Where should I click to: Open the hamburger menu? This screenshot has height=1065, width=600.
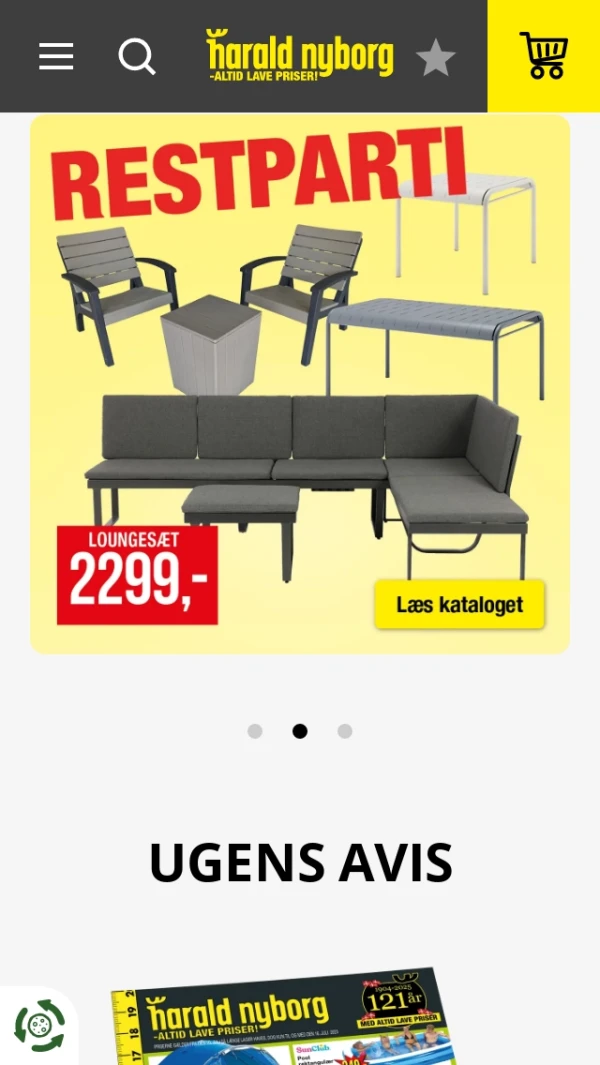pos(56,57)
